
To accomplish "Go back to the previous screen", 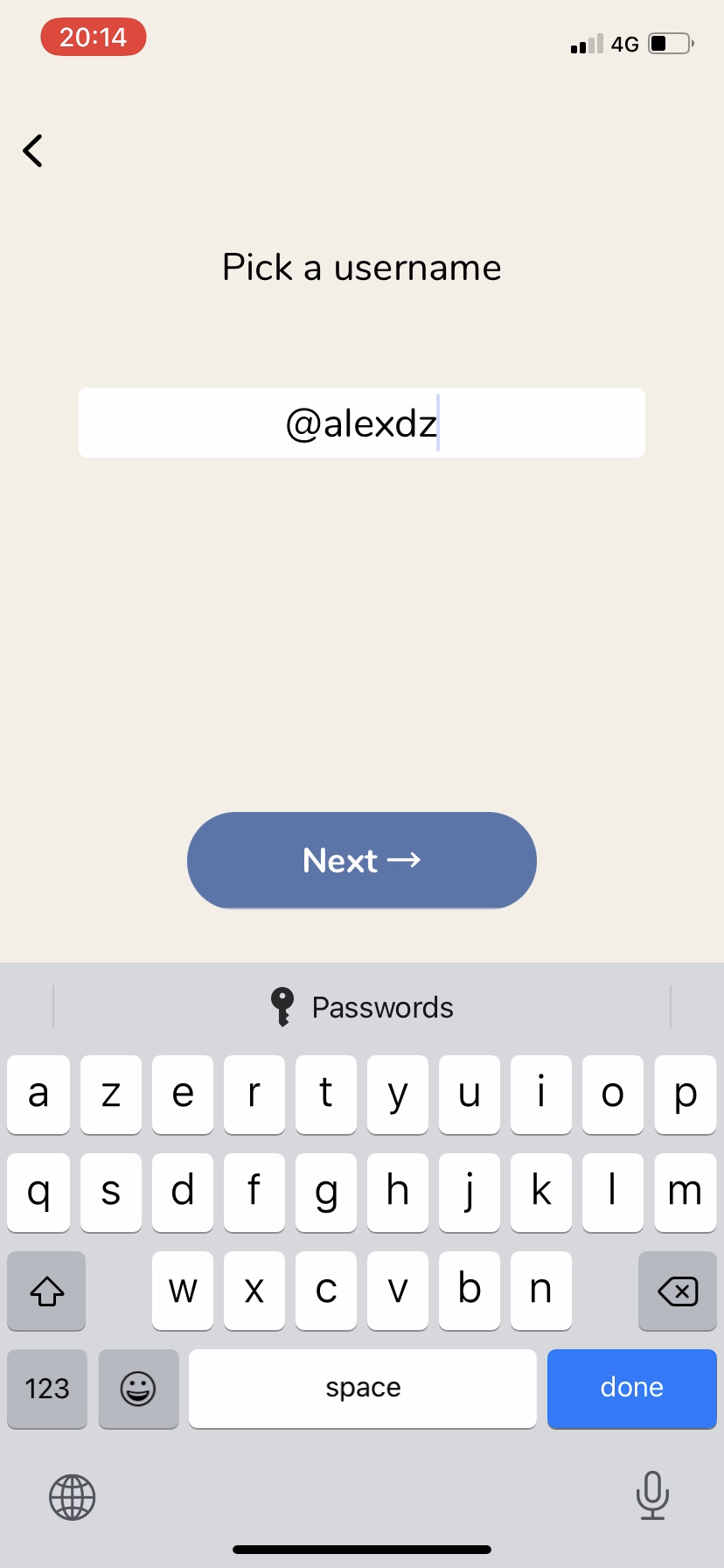I will pos(33,150).
